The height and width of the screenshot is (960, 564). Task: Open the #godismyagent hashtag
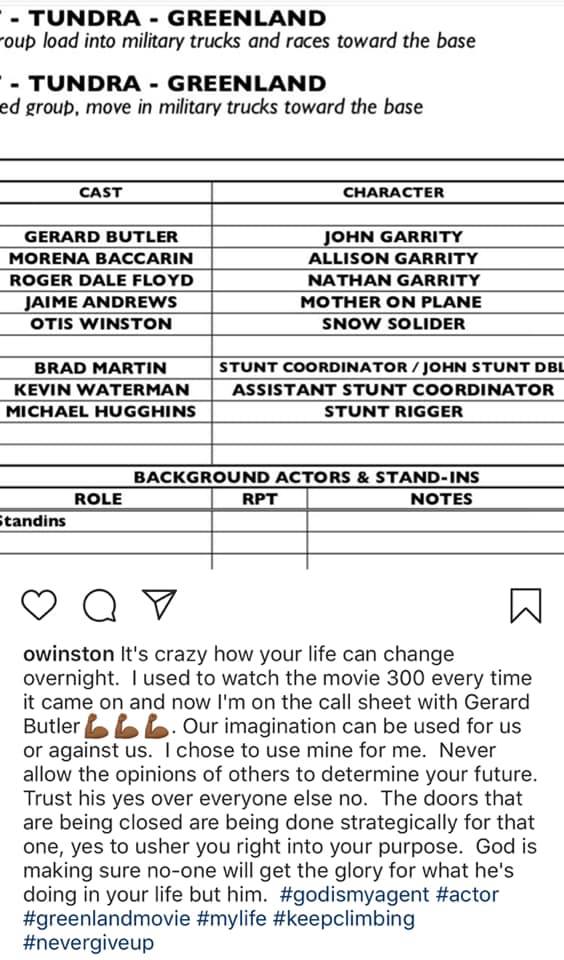(354, 894)
